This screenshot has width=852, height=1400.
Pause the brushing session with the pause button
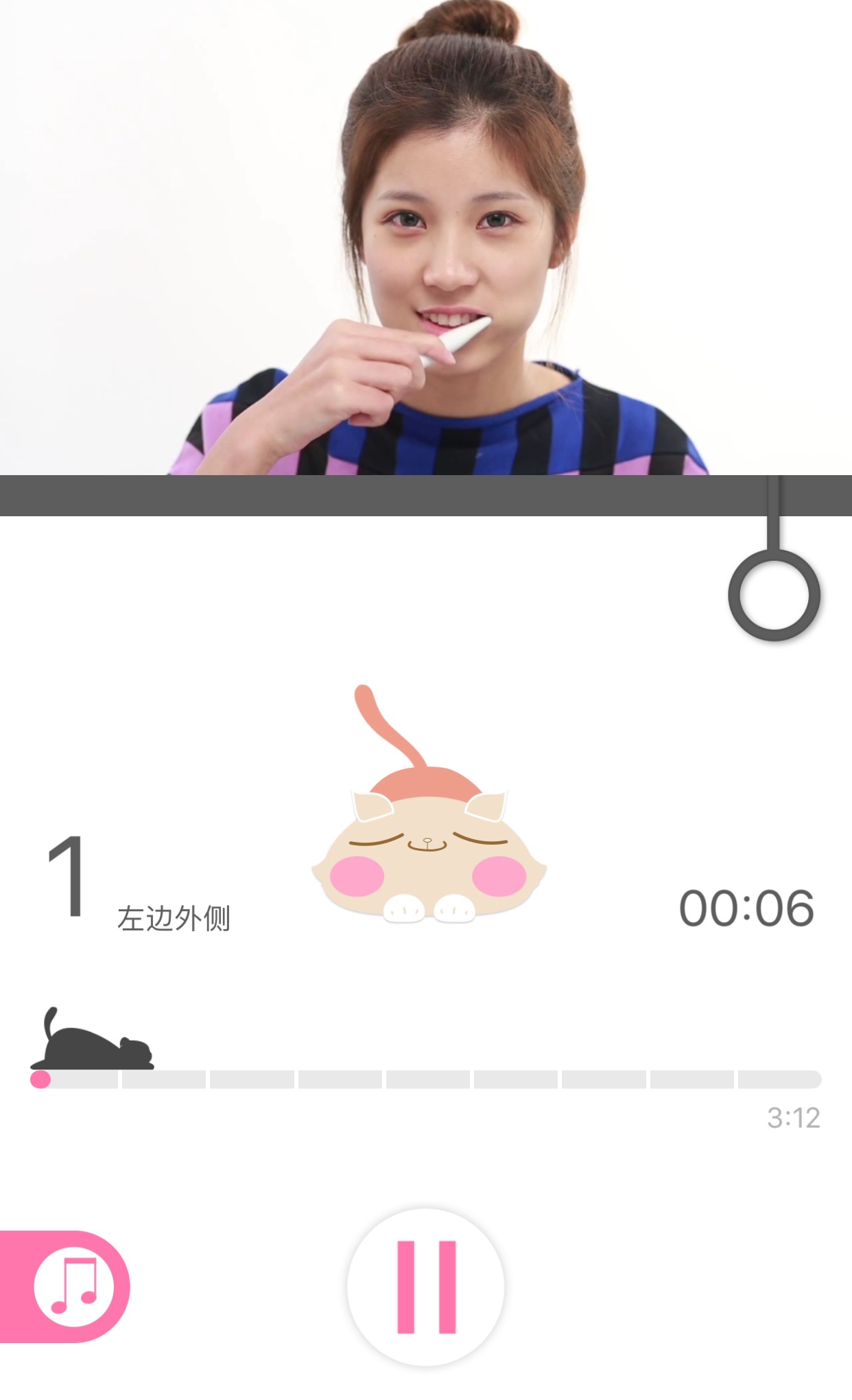pyautogui.click(x=425, y=1288)
